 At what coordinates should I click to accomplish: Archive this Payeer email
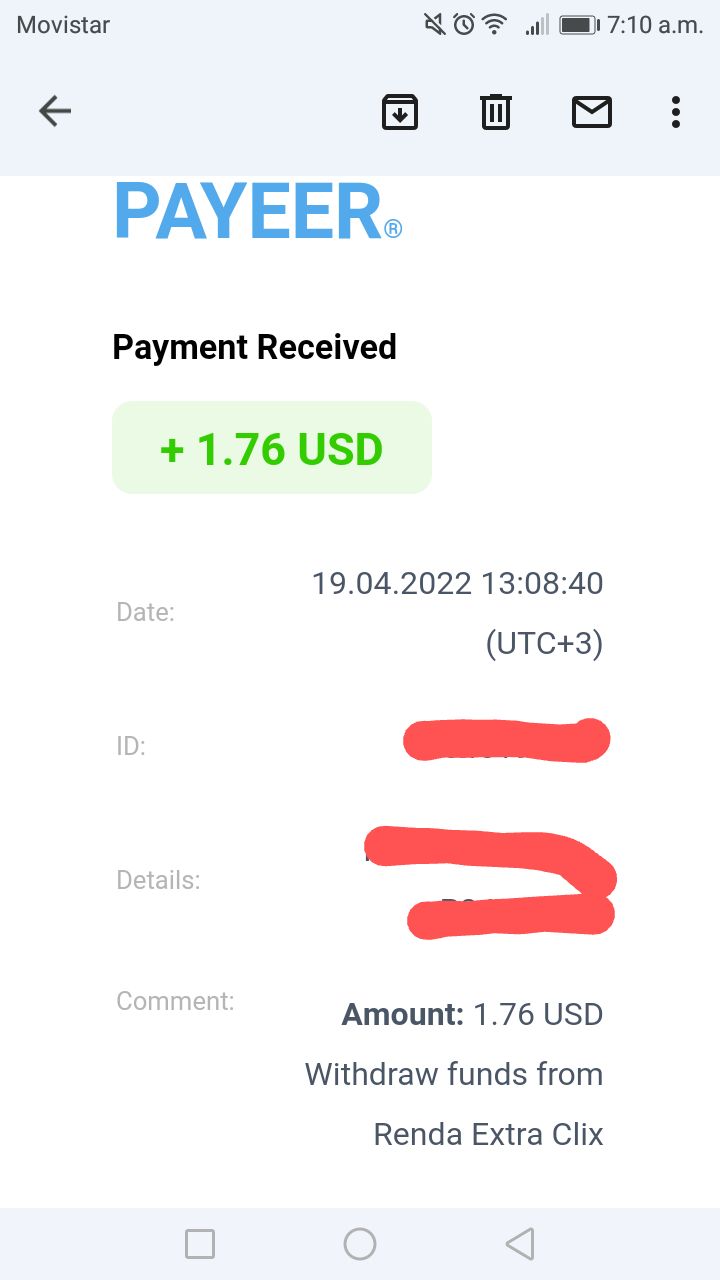click(x=400, y=111)
